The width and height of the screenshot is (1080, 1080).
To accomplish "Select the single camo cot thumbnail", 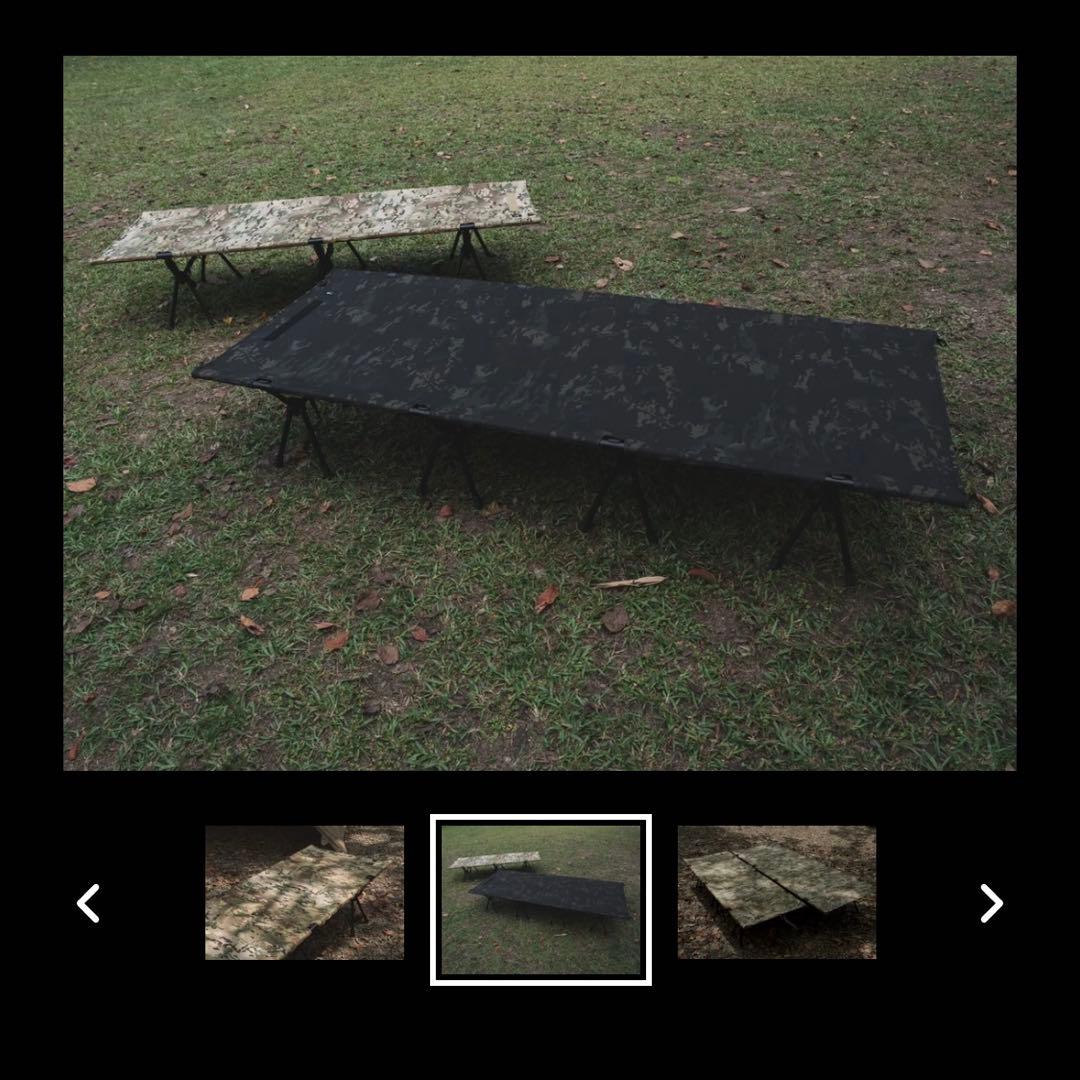I will [x=304, y=892].
